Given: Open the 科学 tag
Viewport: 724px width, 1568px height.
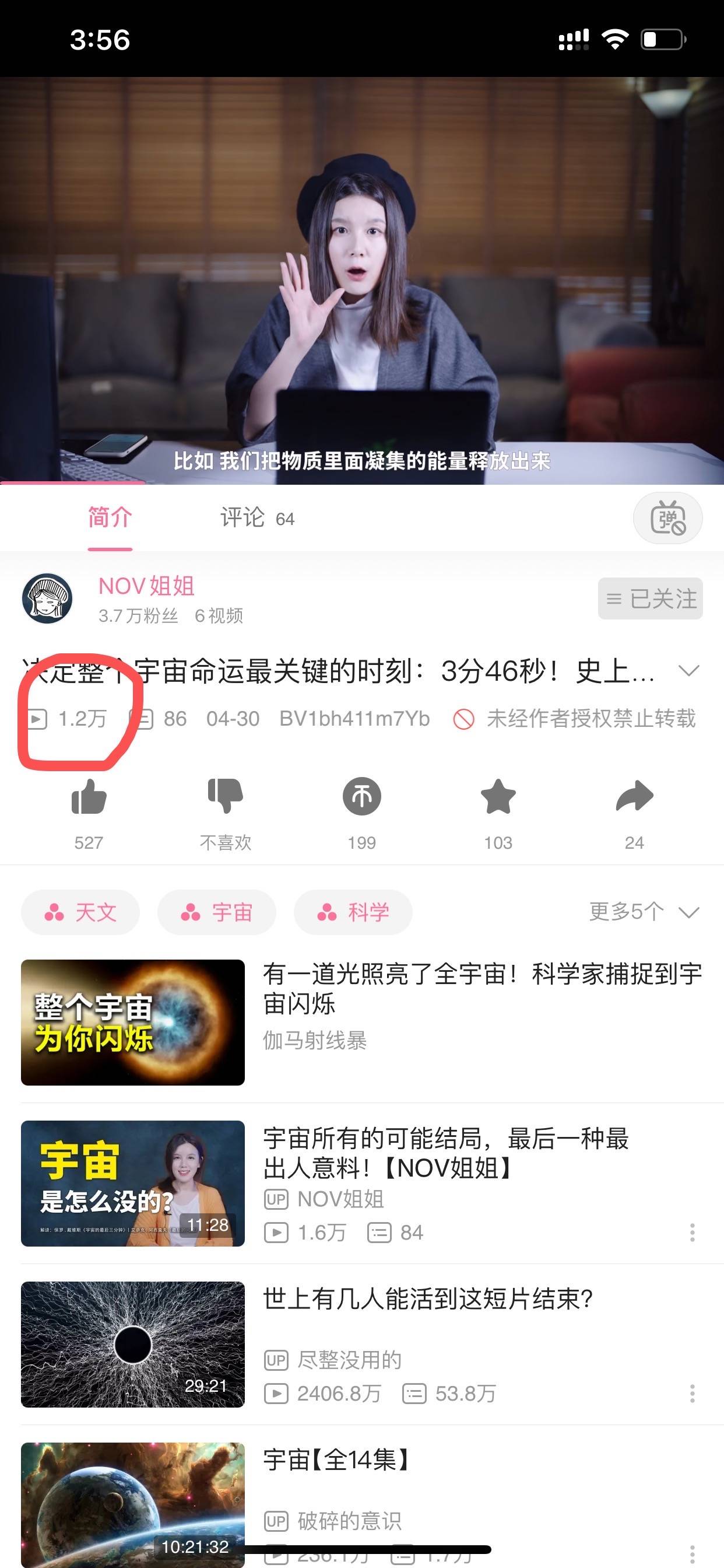Looking at the screenshot, I should click(x=353, y=912).
